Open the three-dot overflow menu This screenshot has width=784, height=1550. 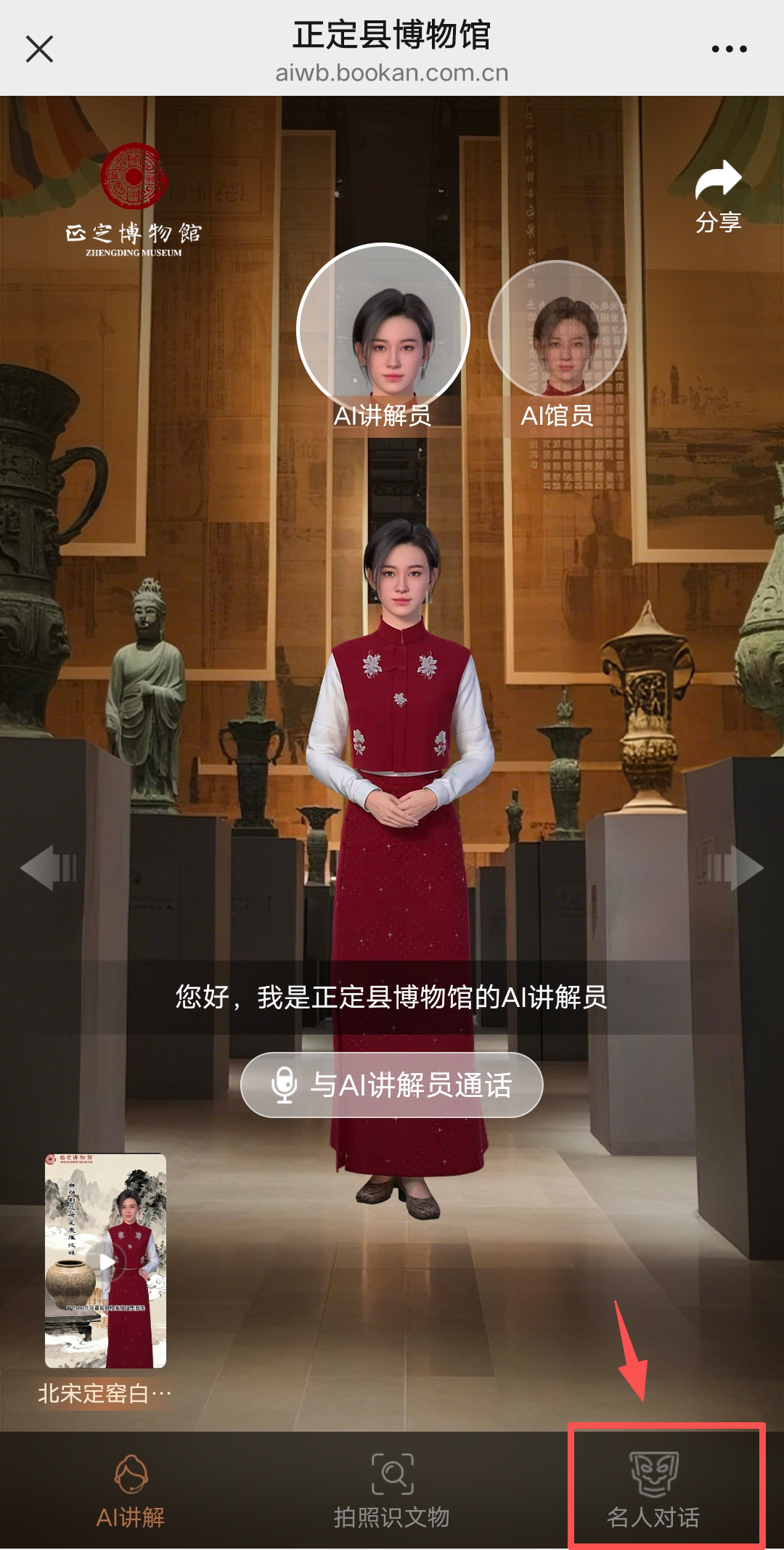pos(729,49)
